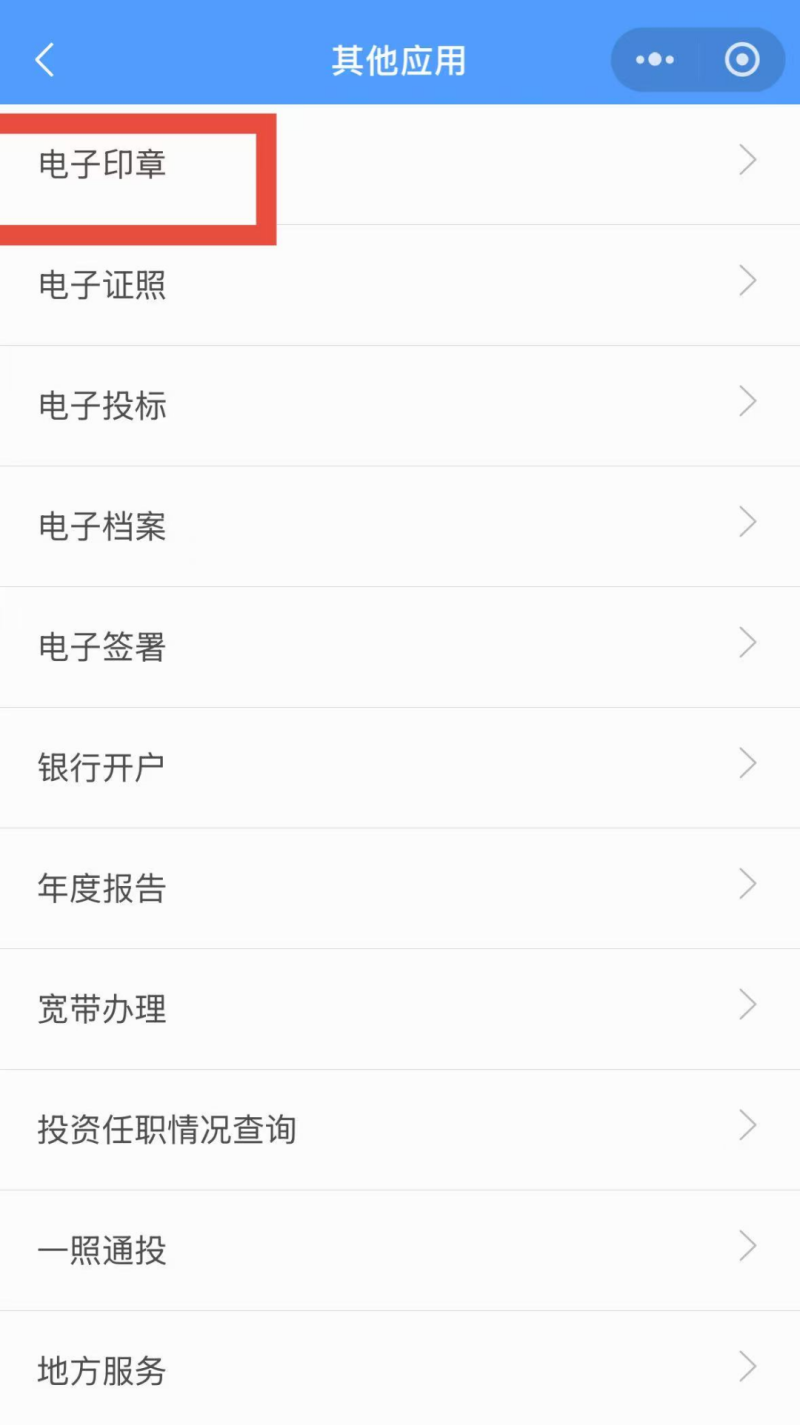This screenshot has width=800, height=1425.
Task: Go back using the top-left arrow
Action: click(45, 60)
